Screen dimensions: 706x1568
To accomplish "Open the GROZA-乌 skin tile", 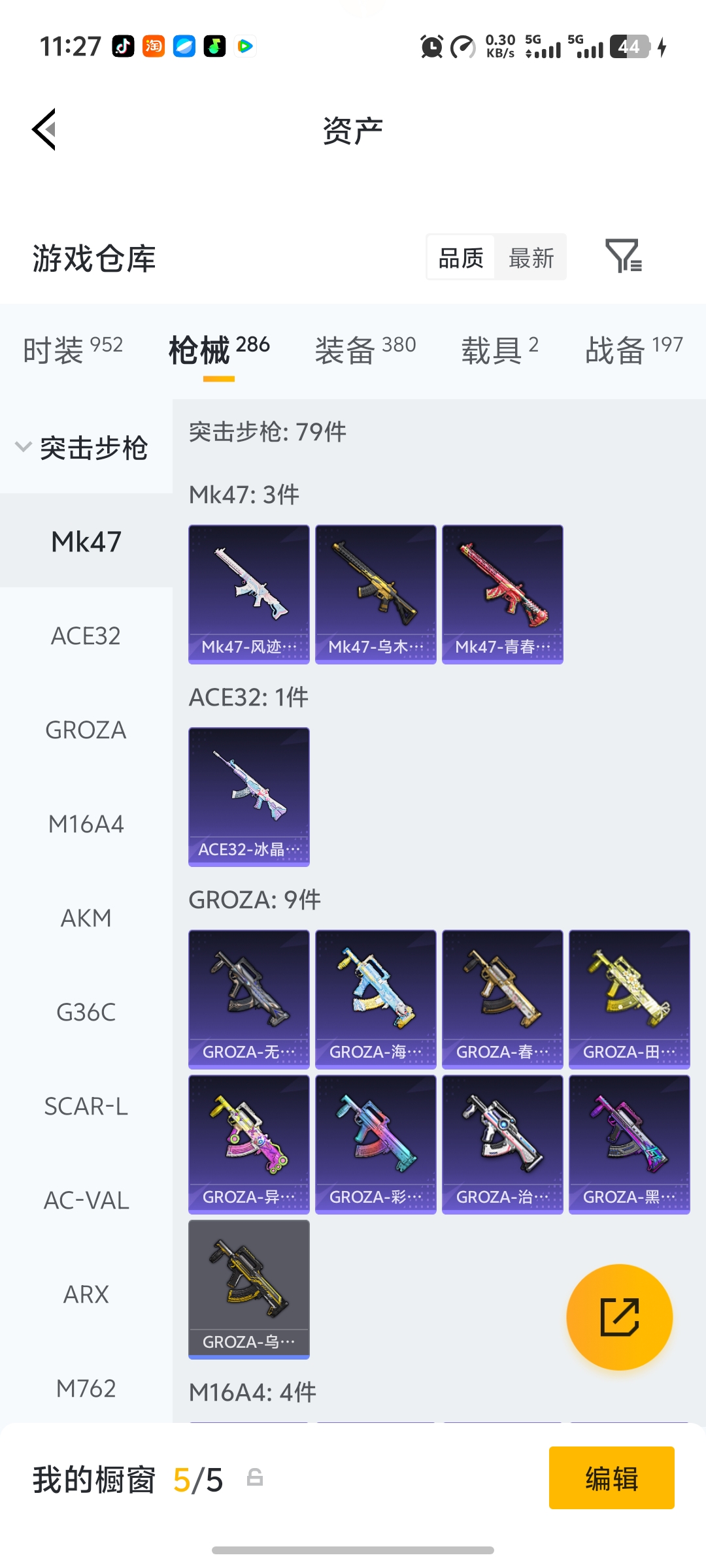I will click(249, 1289).
